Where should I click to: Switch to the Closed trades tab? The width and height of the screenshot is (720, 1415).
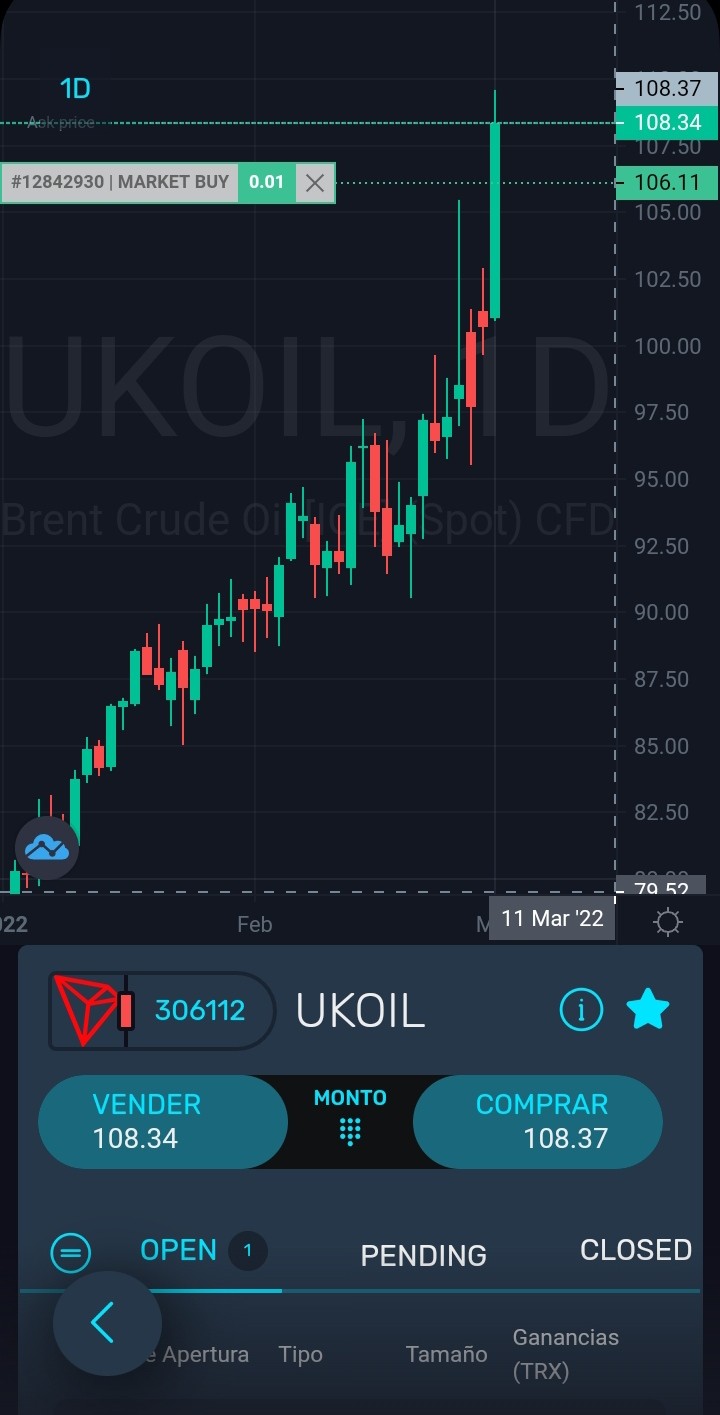coord(636,1250)
